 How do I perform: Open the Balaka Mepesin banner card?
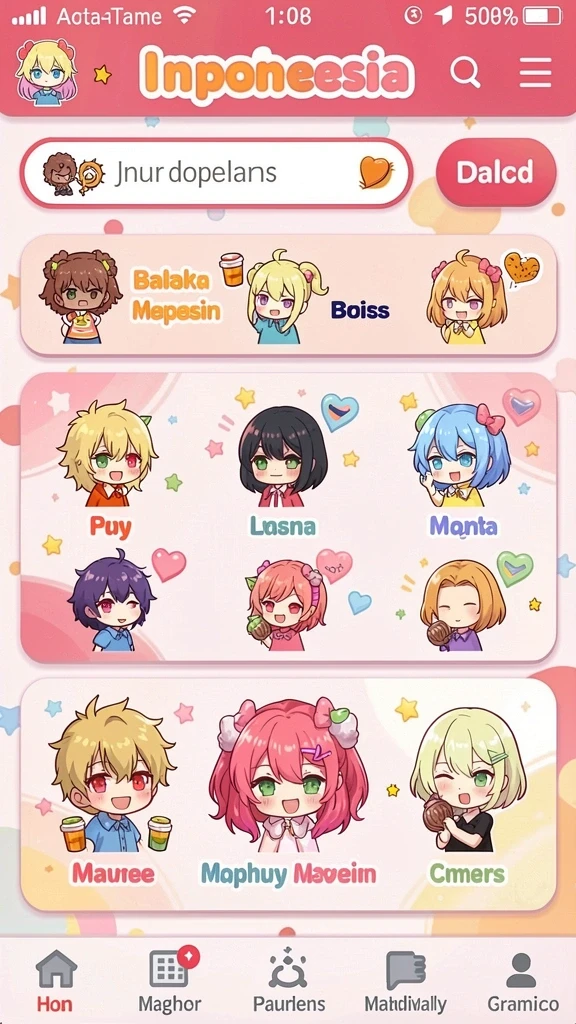[x=288, y=295]
